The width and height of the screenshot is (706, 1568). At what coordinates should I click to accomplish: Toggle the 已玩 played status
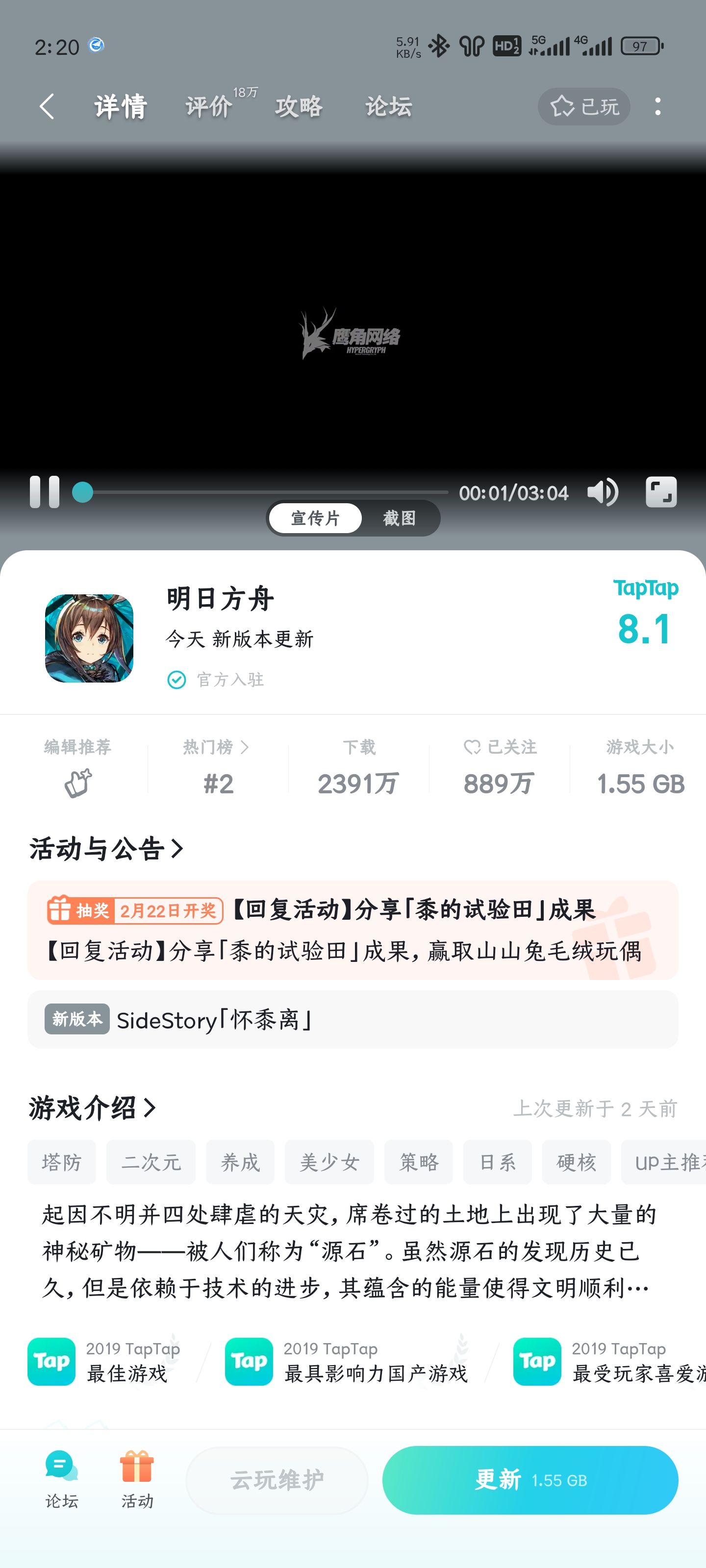tap(583, 105)
